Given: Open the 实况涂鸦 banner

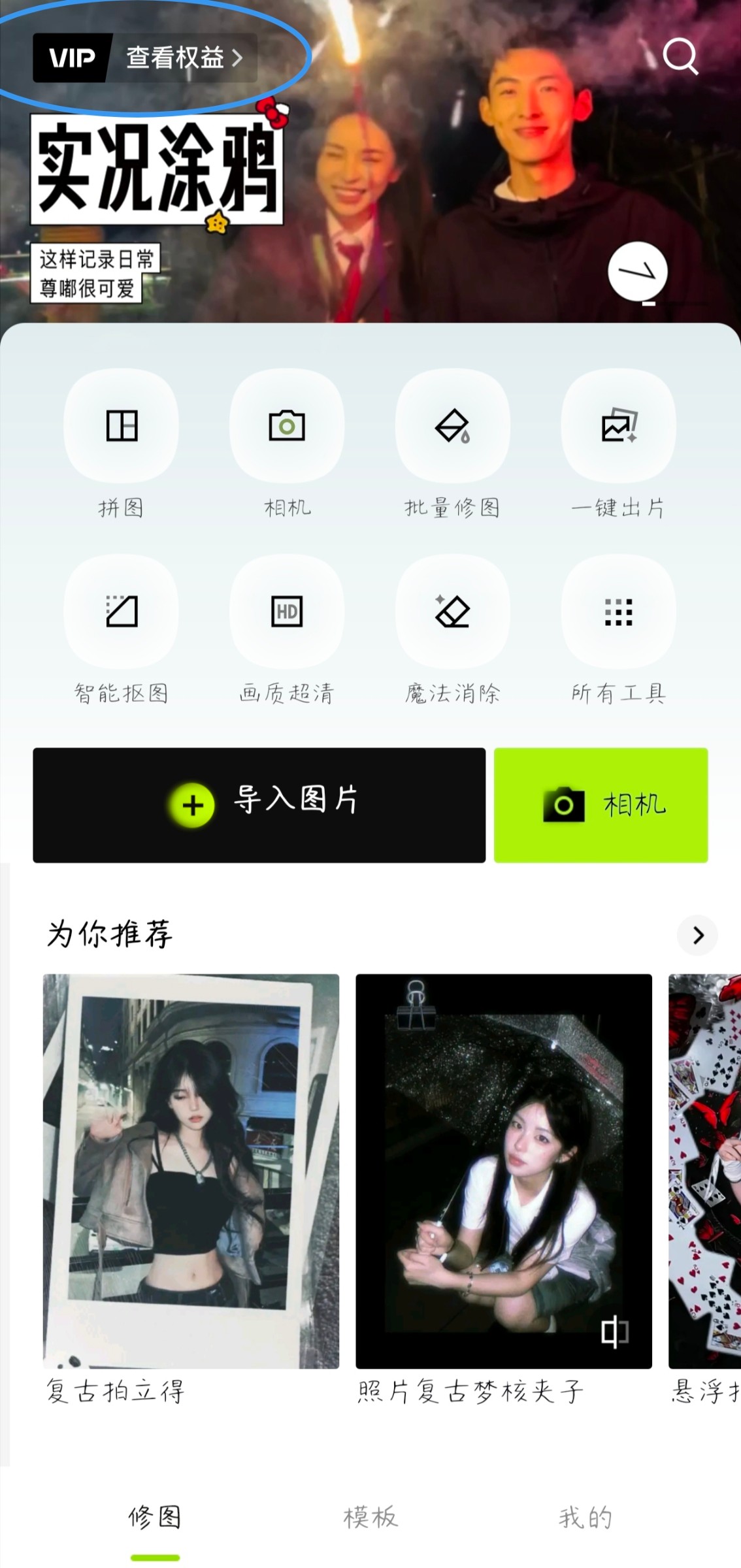Looking at the screenshot, I should [157, 171].
